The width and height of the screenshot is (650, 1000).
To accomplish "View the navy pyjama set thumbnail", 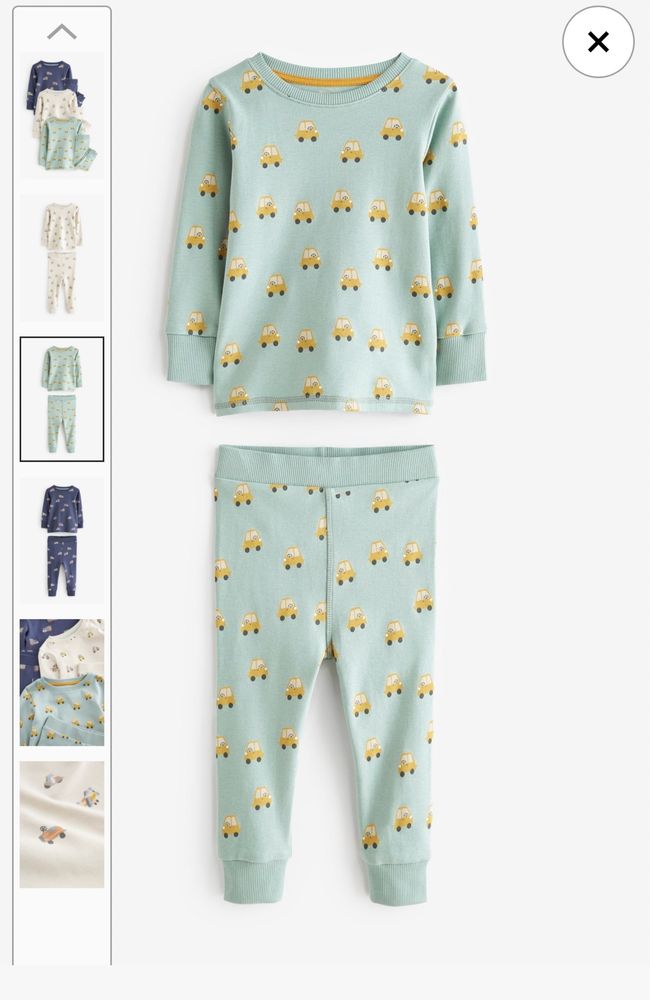I will tap(62, 540).
